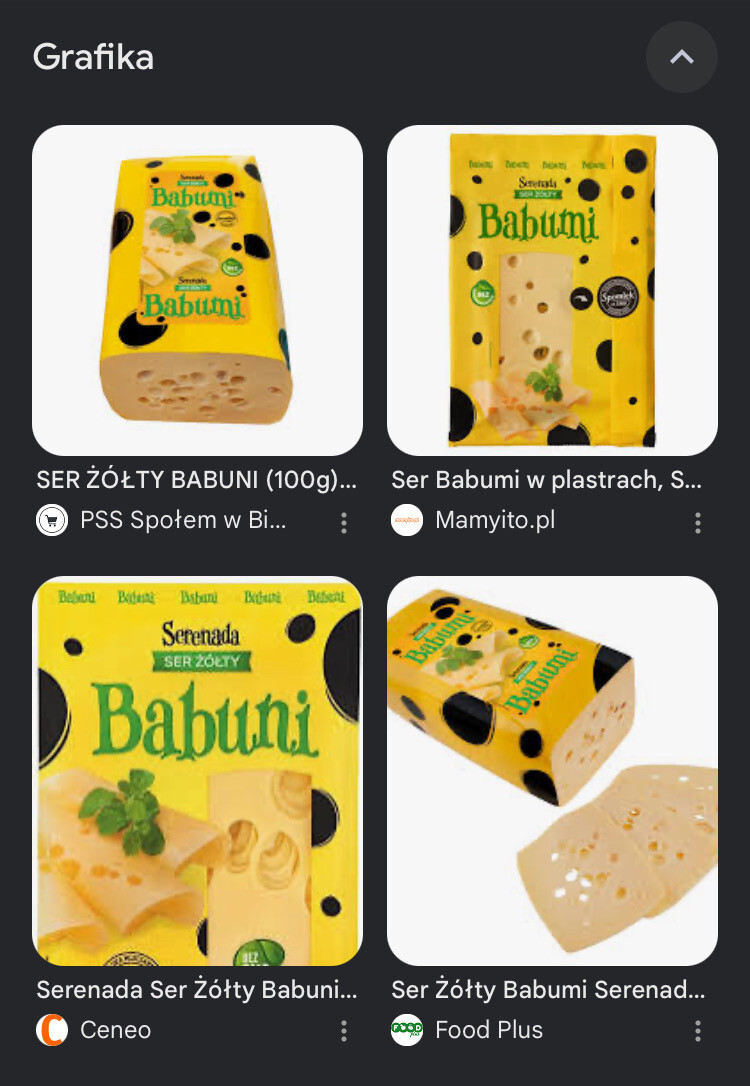Open more options for Food Plus result
Screen dimensions: 750x1086
[698, 1031]
